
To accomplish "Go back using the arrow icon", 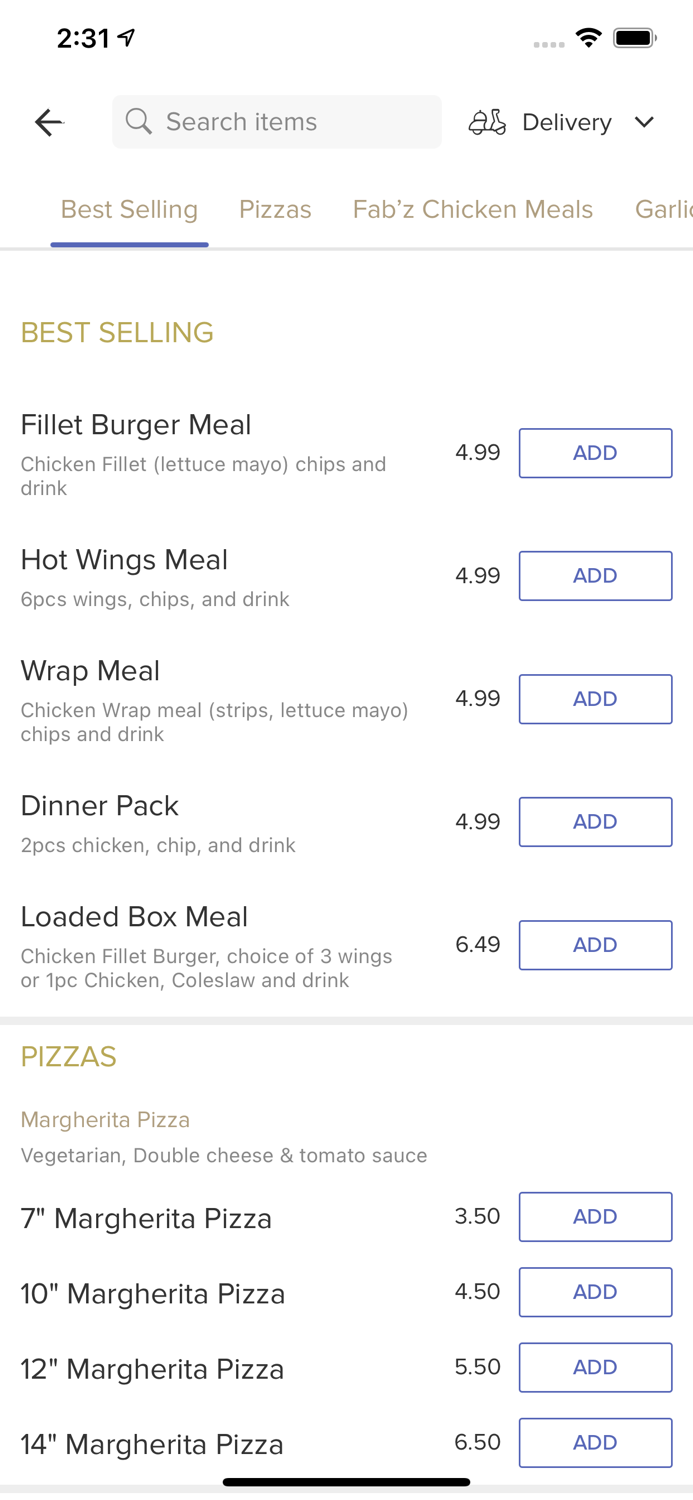I will point(48,122).
